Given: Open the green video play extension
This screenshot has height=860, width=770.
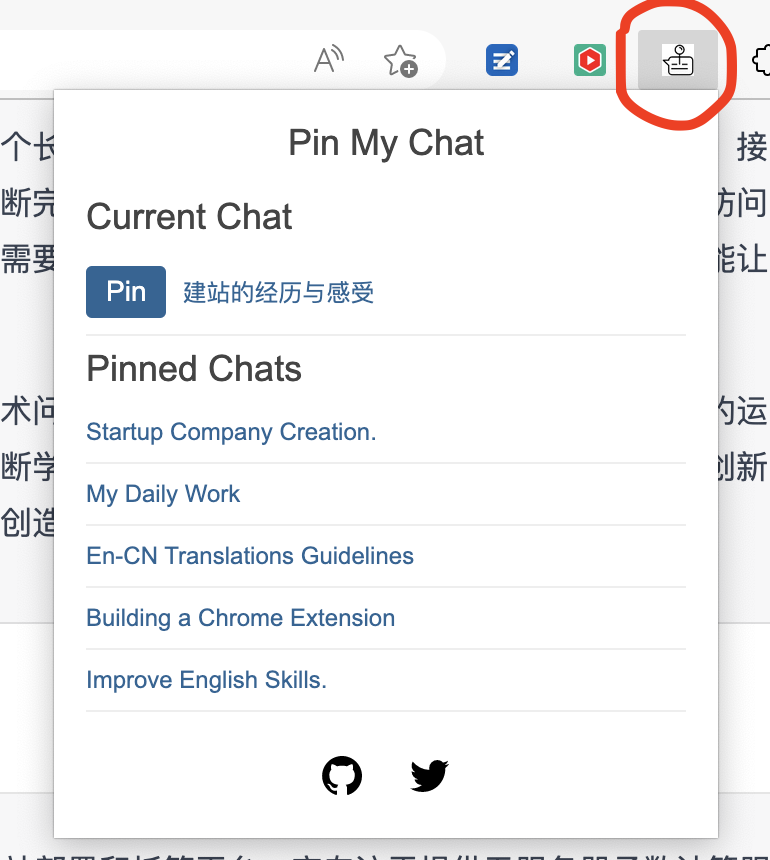Looking at the screenshot, I should 590,62.
